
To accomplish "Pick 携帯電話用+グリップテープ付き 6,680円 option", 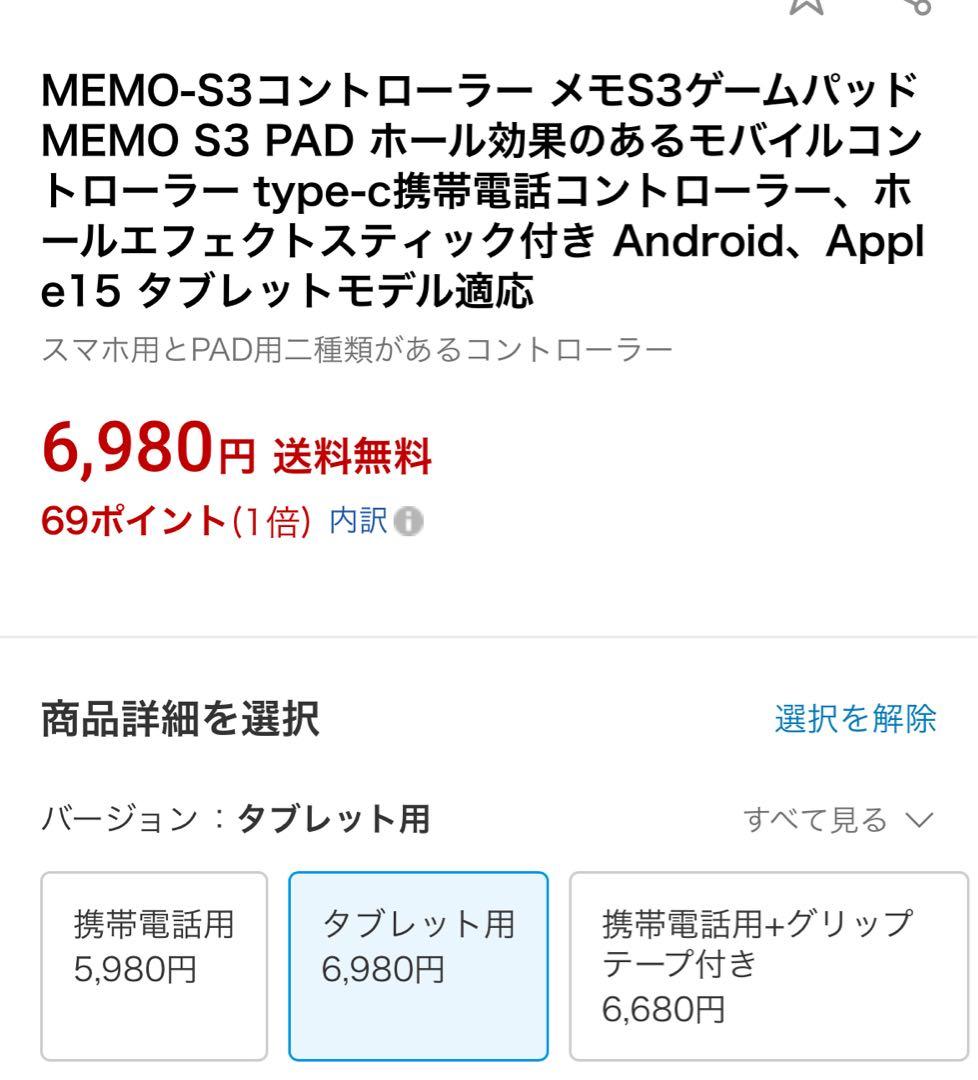I will pyautogui.click(x=769, y=966).
